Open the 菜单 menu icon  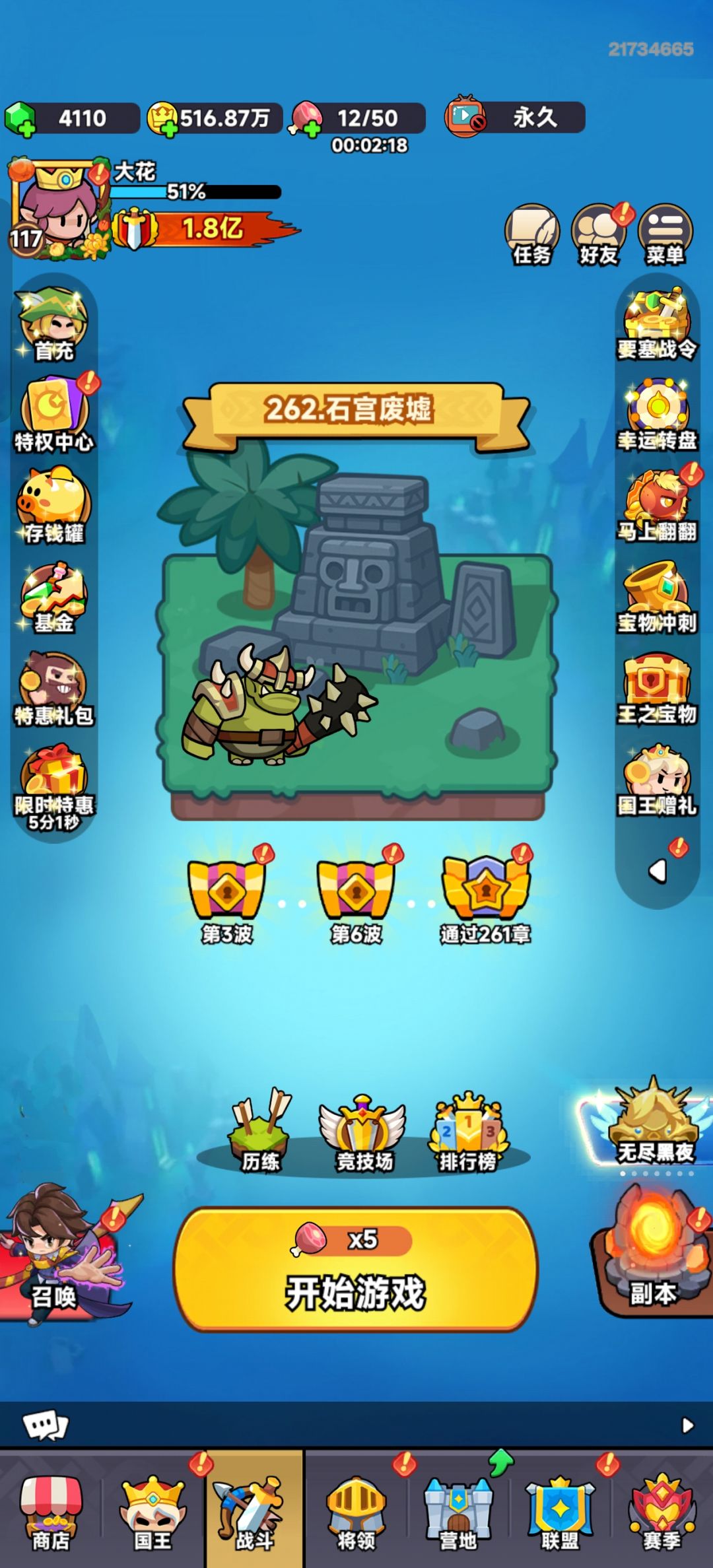(665, 234)
